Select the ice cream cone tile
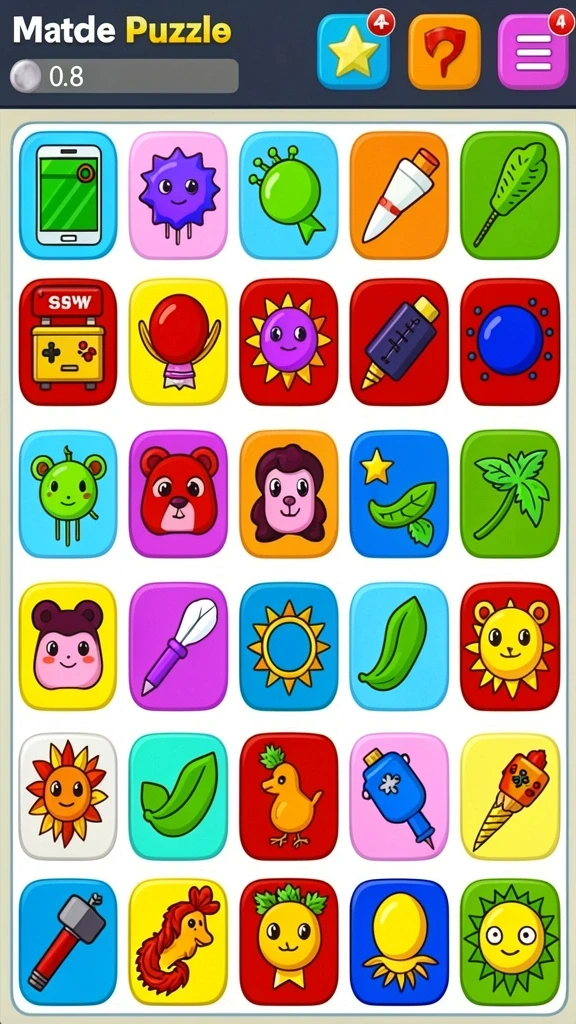The height and width of the screenshot is (1024, 576). [x=510, y=796]
